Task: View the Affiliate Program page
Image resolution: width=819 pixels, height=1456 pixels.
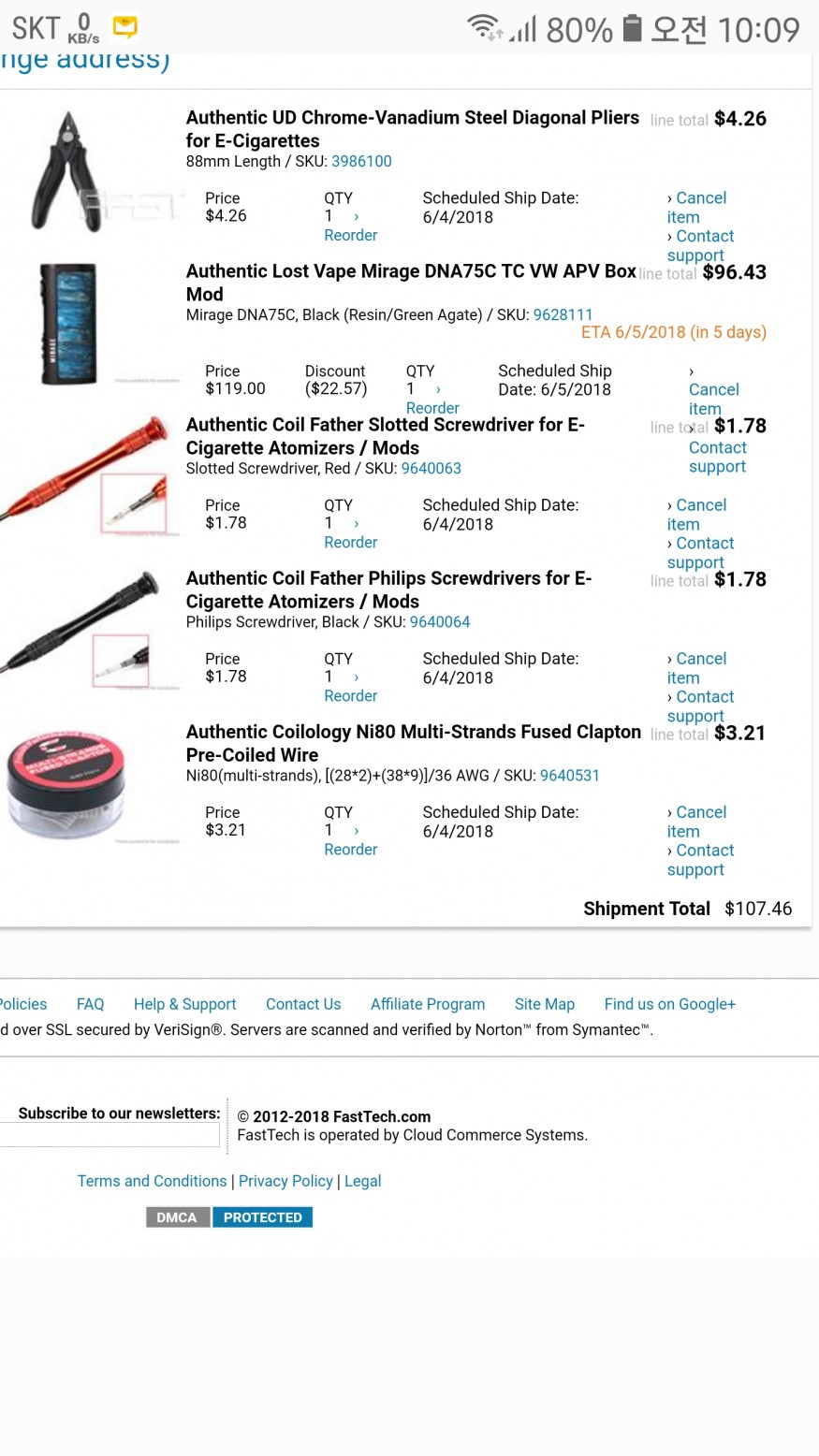Action: (428, 1004)
